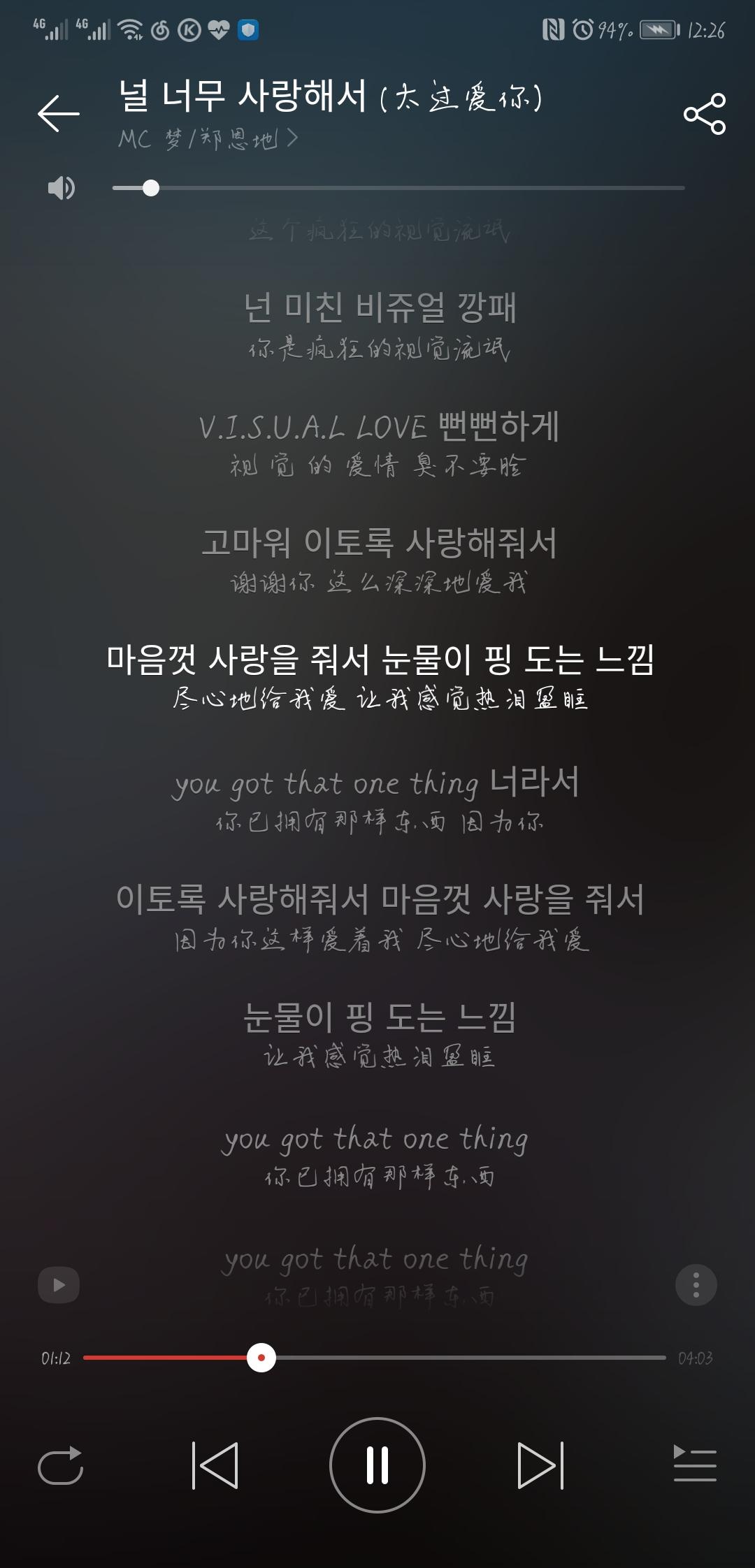Tap the song progress bar
This screenshot has height=1568, width=755.
tap(375, 1358)
